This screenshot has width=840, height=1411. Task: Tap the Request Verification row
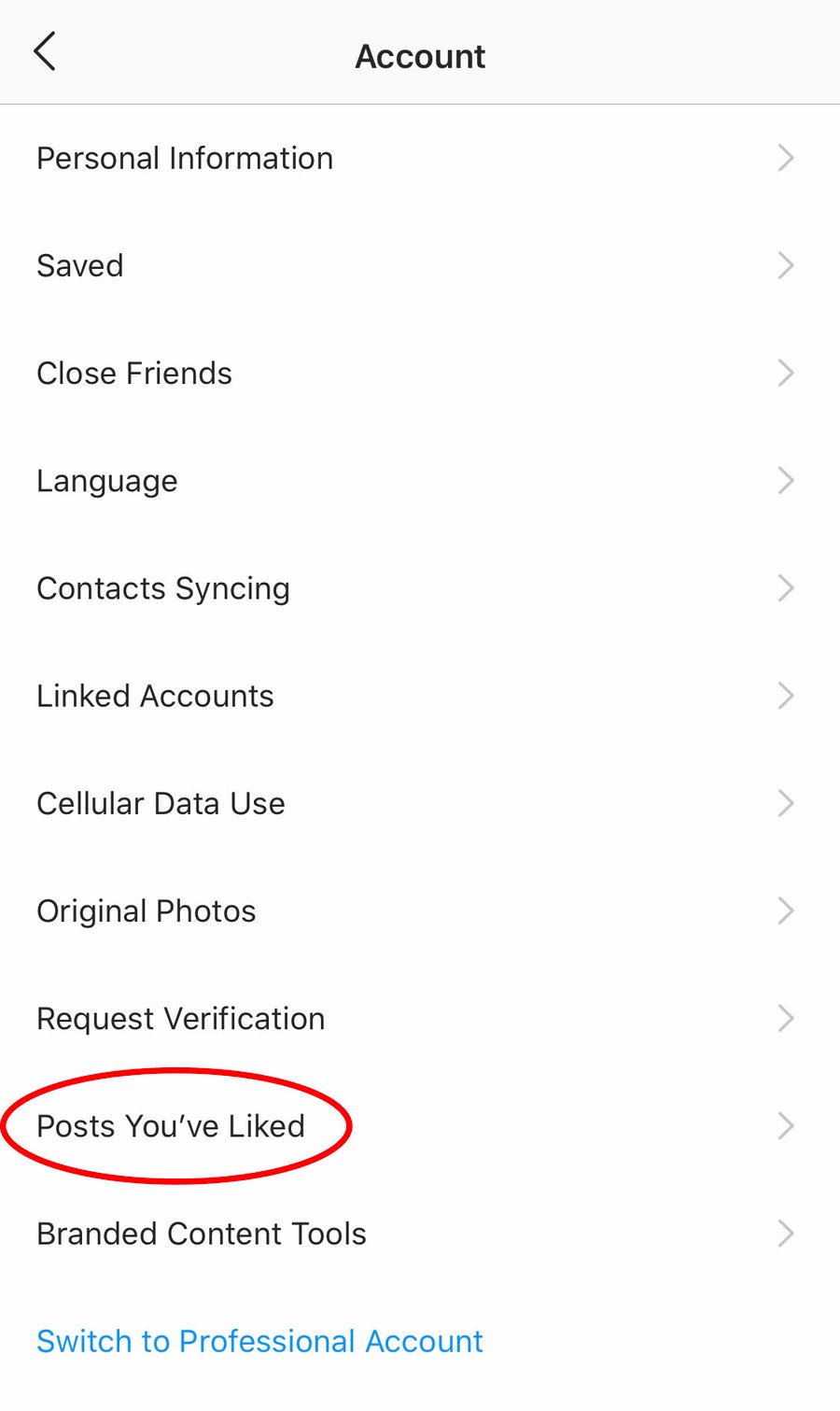click(181, 1018)
